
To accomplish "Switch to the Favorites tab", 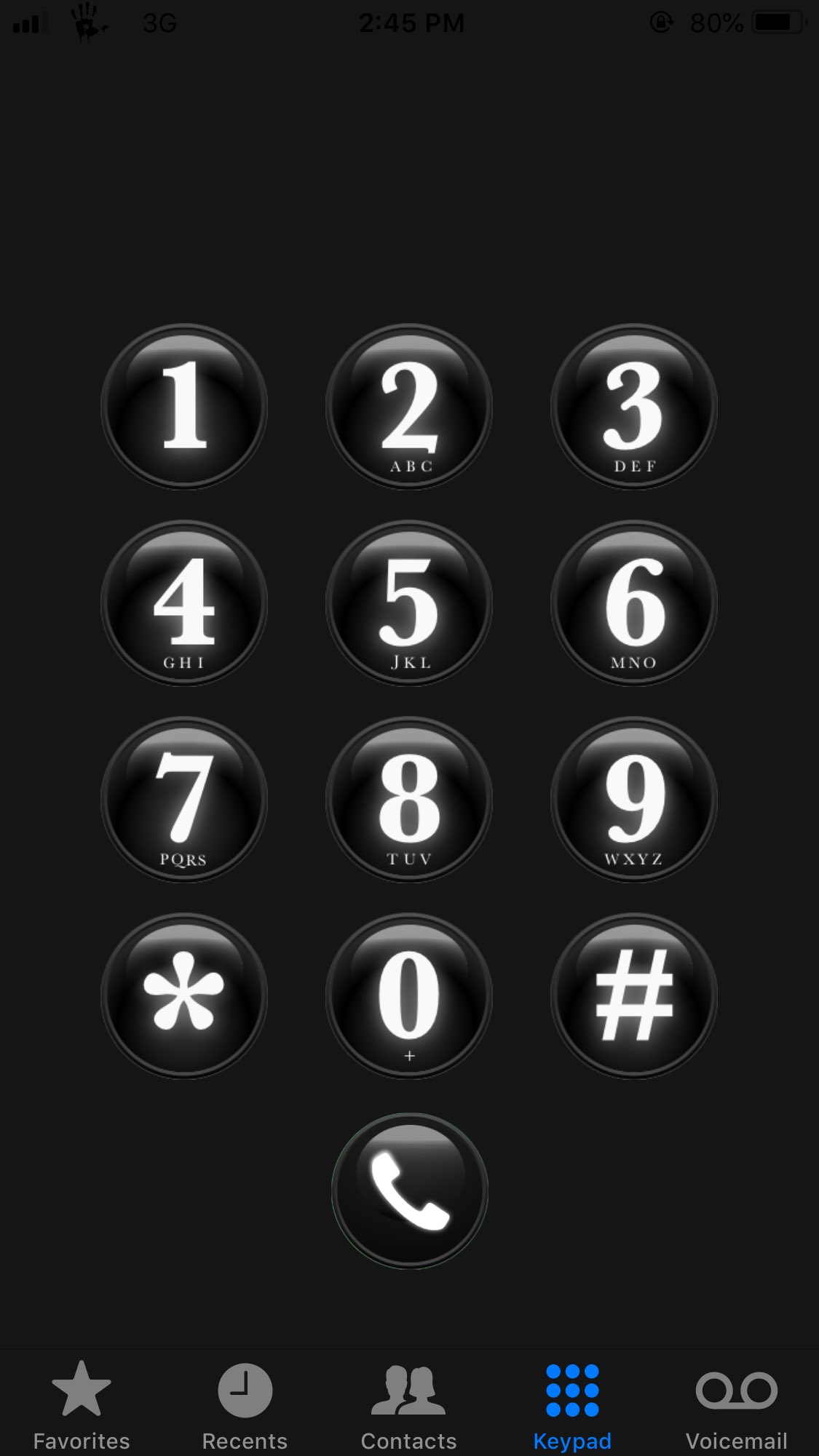I will click(x=82, y=1404).
